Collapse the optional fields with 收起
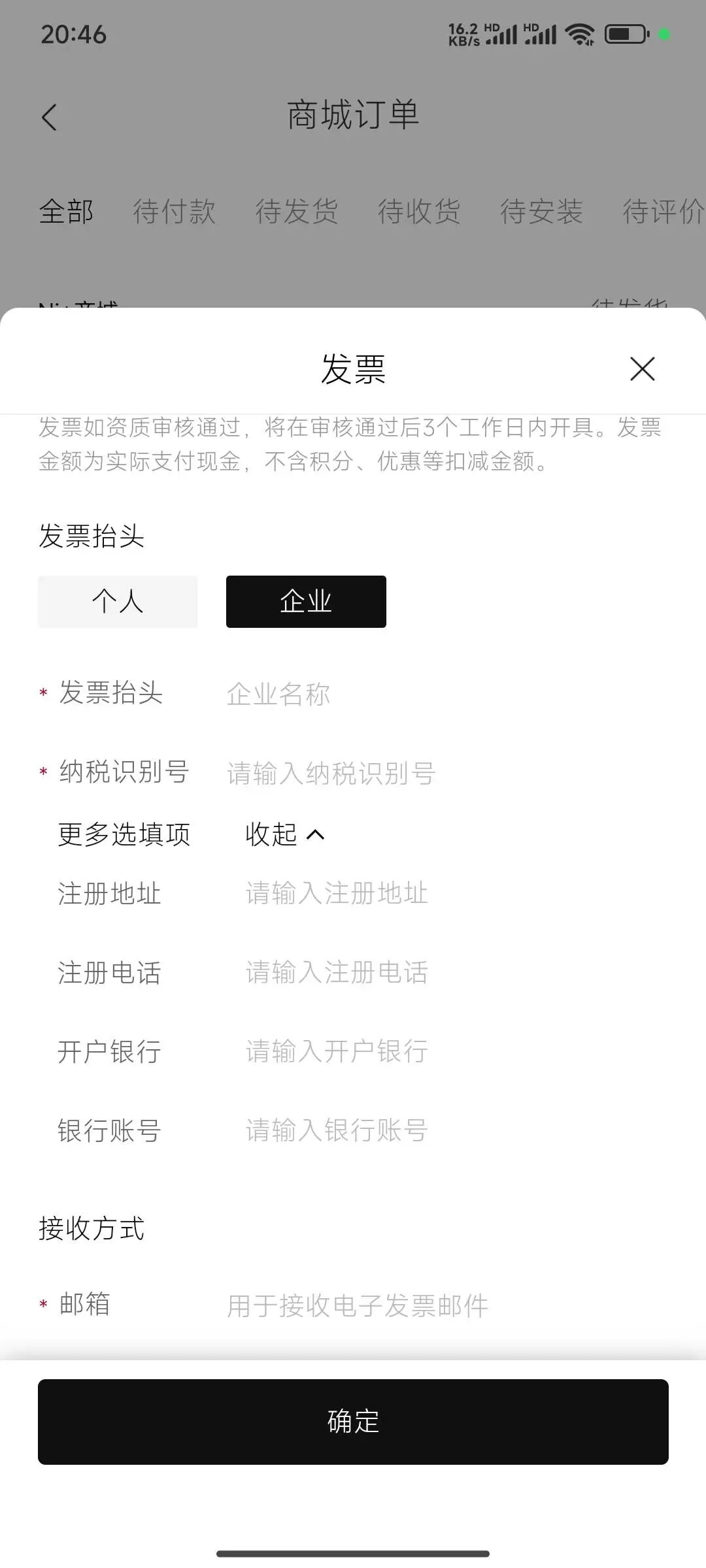706x1568 pixels. 284,834
